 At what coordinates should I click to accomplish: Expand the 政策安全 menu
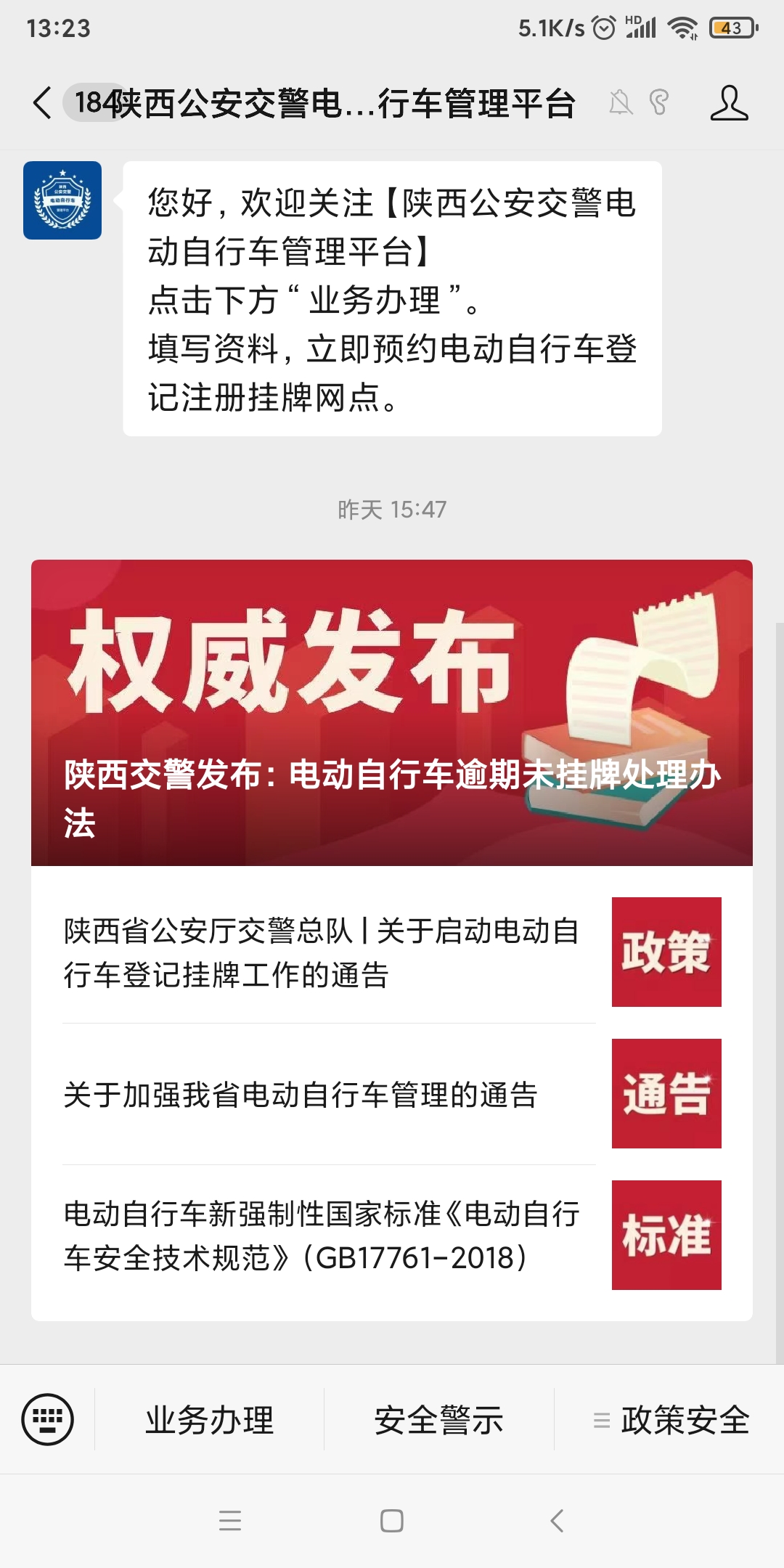click(671, 1420)
